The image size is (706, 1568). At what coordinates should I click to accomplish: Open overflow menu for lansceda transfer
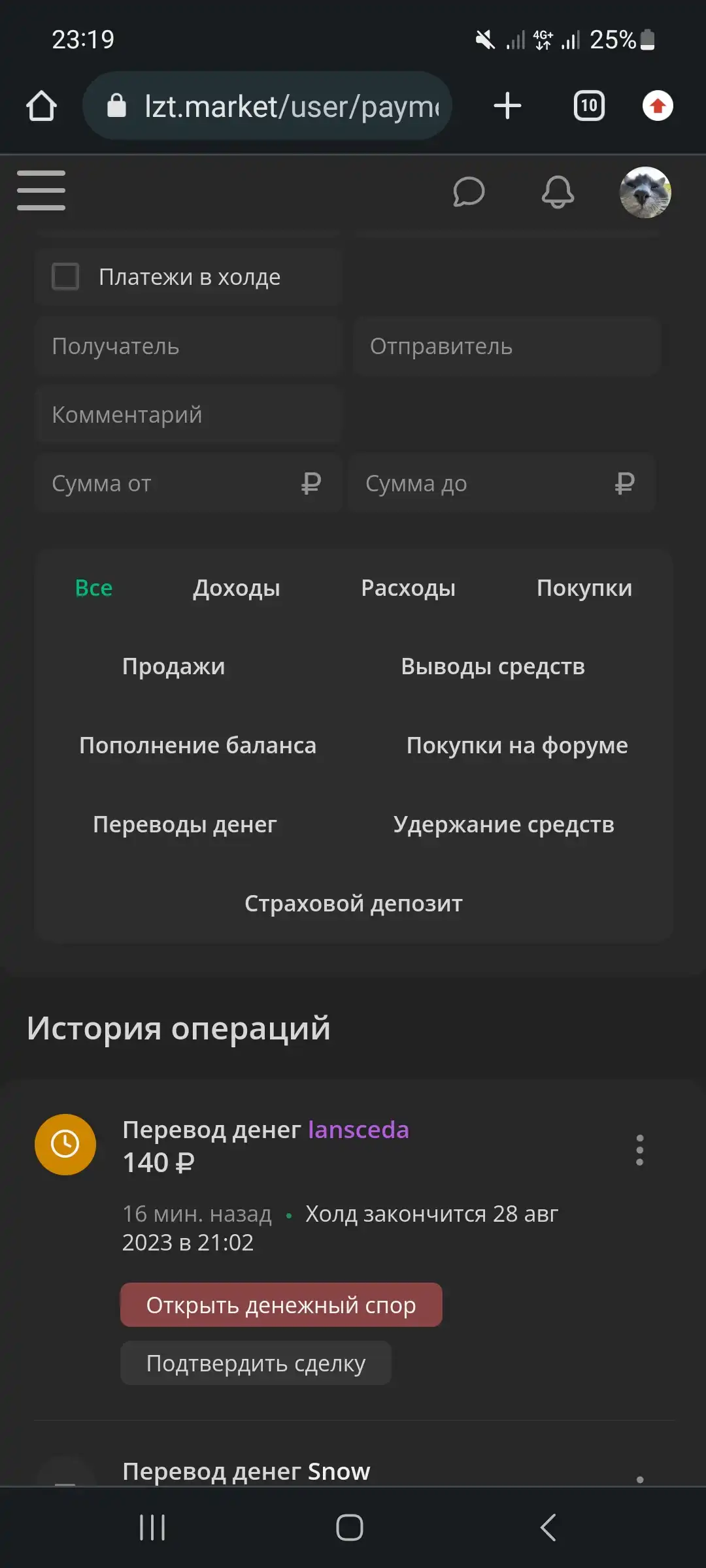point(640,1150)
